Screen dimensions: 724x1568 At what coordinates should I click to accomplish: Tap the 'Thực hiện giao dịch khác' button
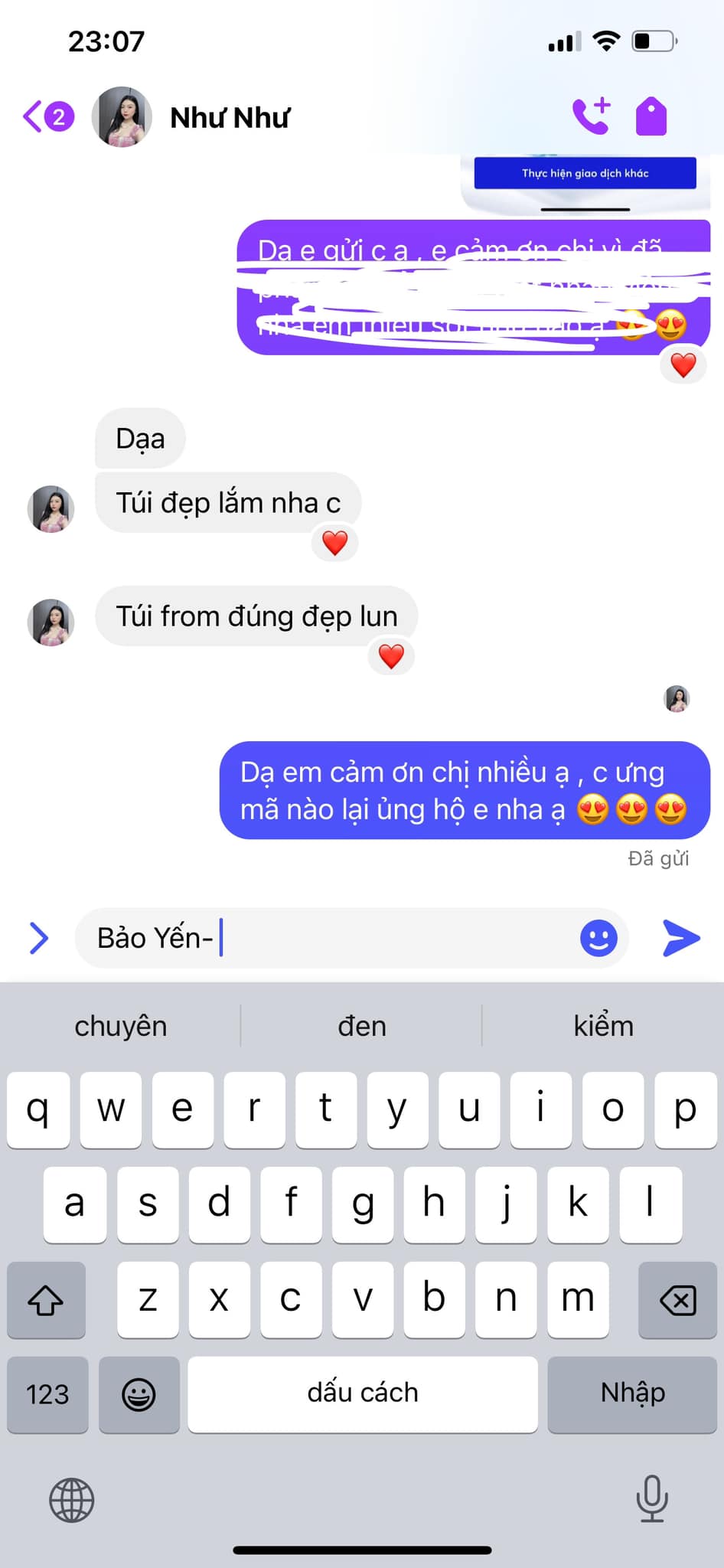585,173
